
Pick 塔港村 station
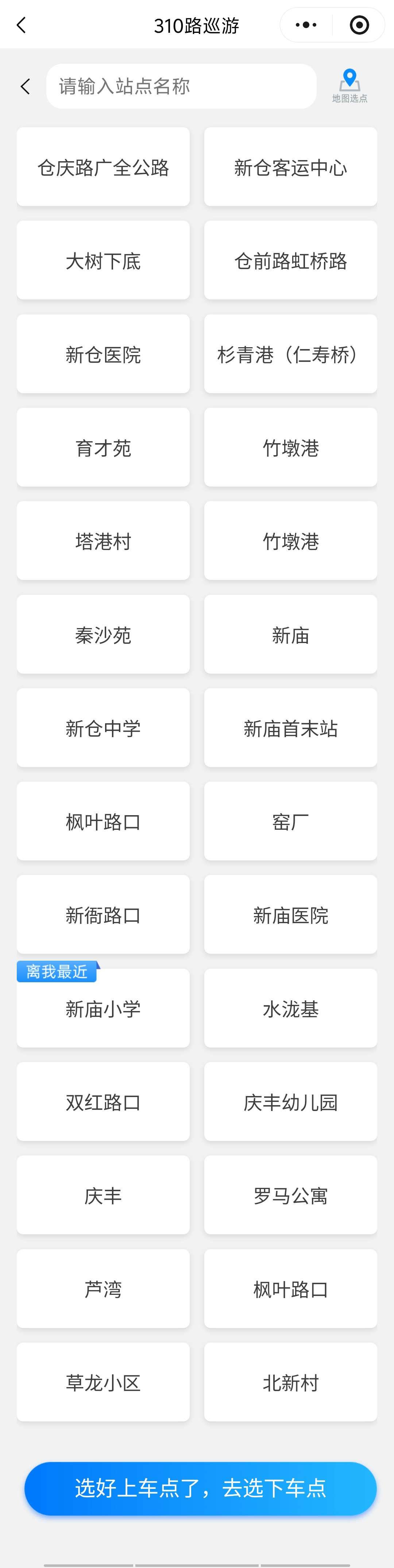pos(104,541)
